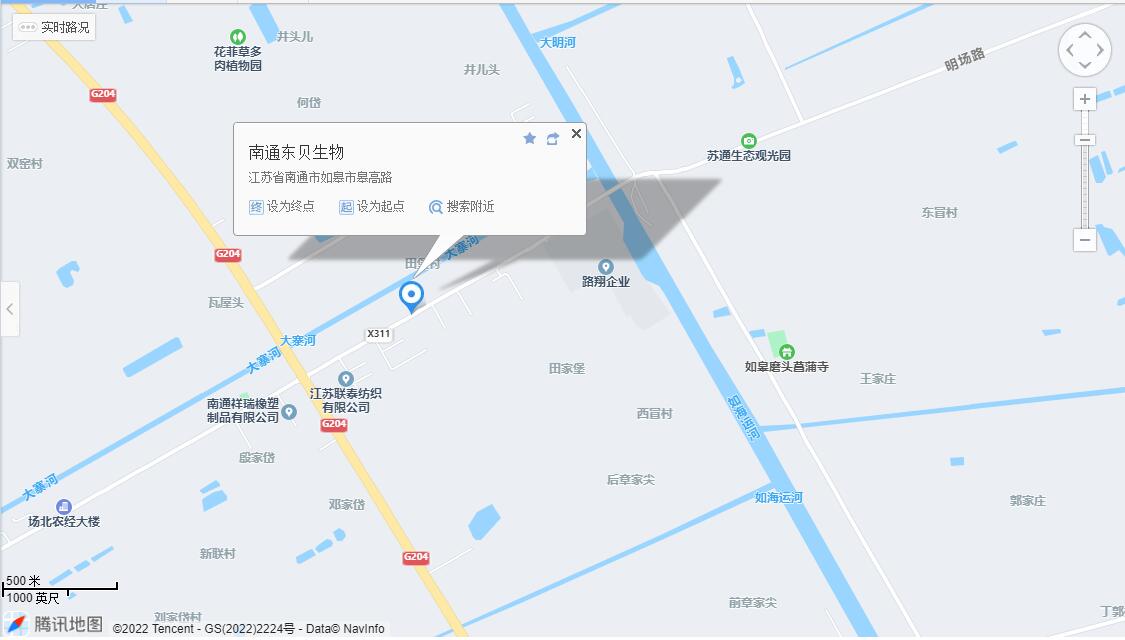Open the 路翔企业 map marker

605,267
